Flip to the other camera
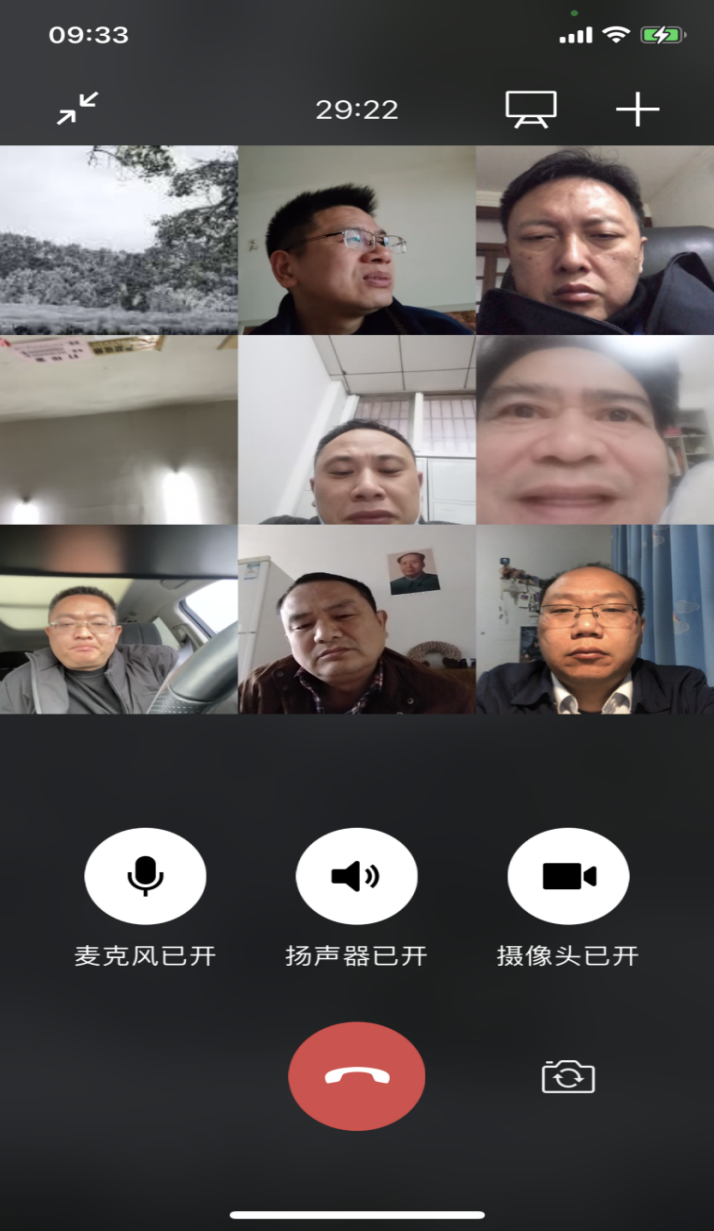714x1231 pixels. click(x=568, y=1077)
